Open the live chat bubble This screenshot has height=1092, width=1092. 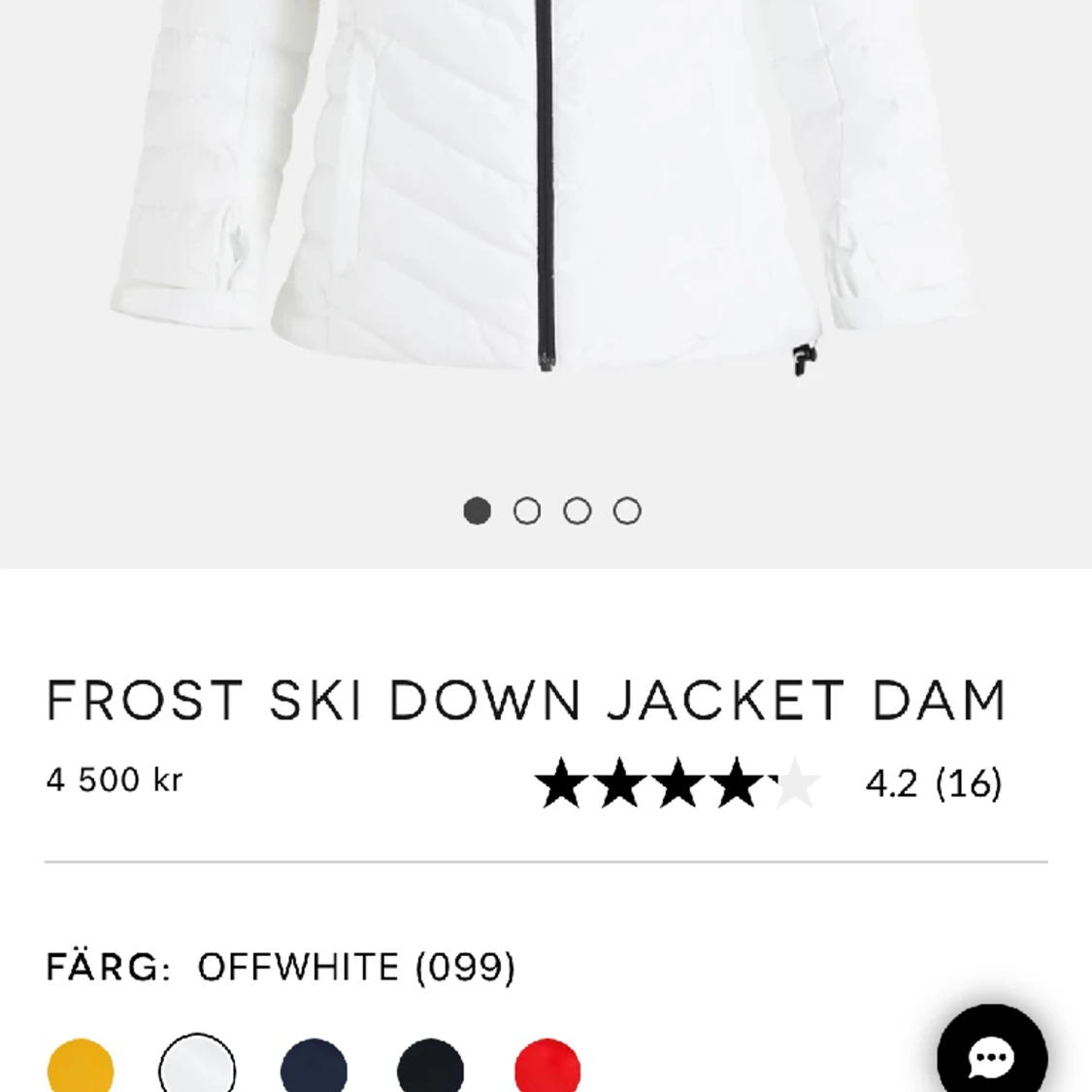coord(991,1054)
